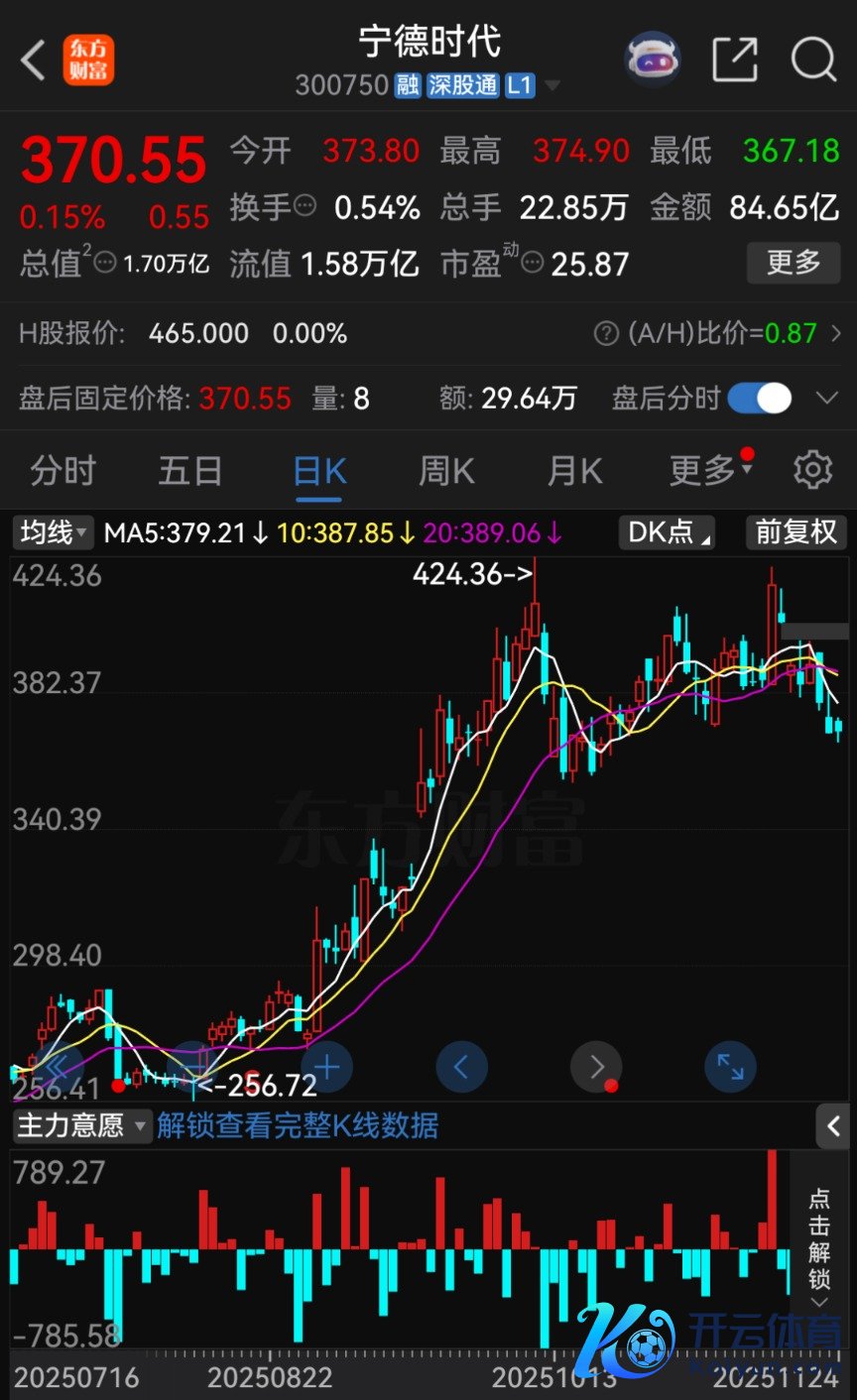This screenshot has height=1400, width=857.
Task: Select the 月K chart tab
Action: click(x=574, y=470)
